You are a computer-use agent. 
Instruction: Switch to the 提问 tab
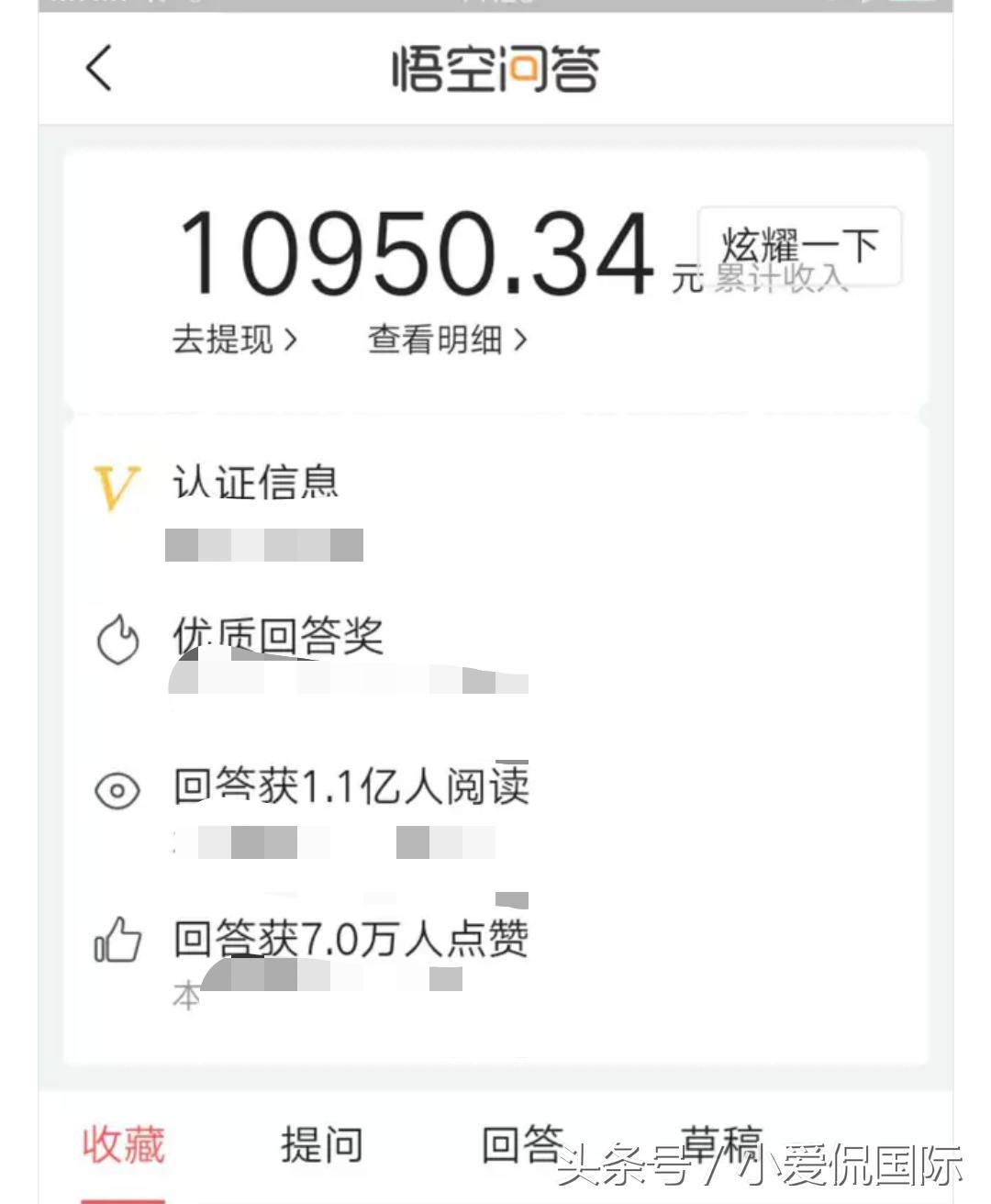tap(322, 1144)
